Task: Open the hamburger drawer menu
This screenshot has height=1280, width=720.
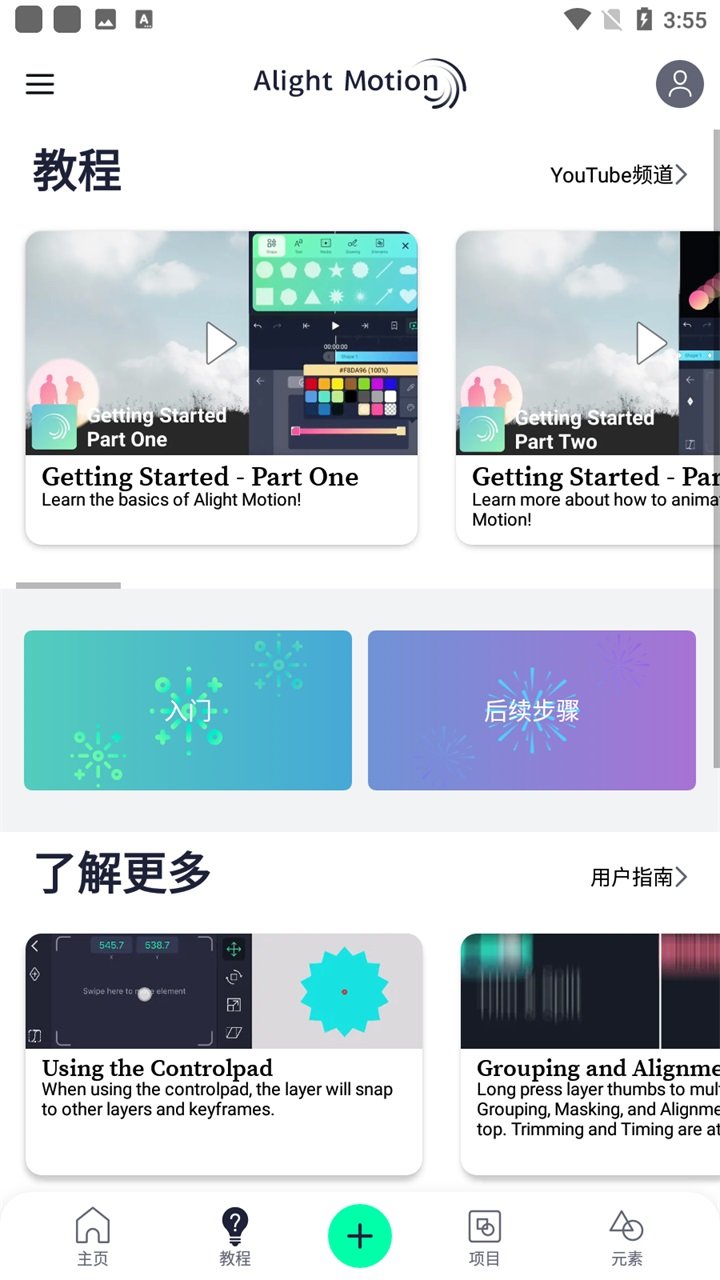Action: (x=40, y=84)
